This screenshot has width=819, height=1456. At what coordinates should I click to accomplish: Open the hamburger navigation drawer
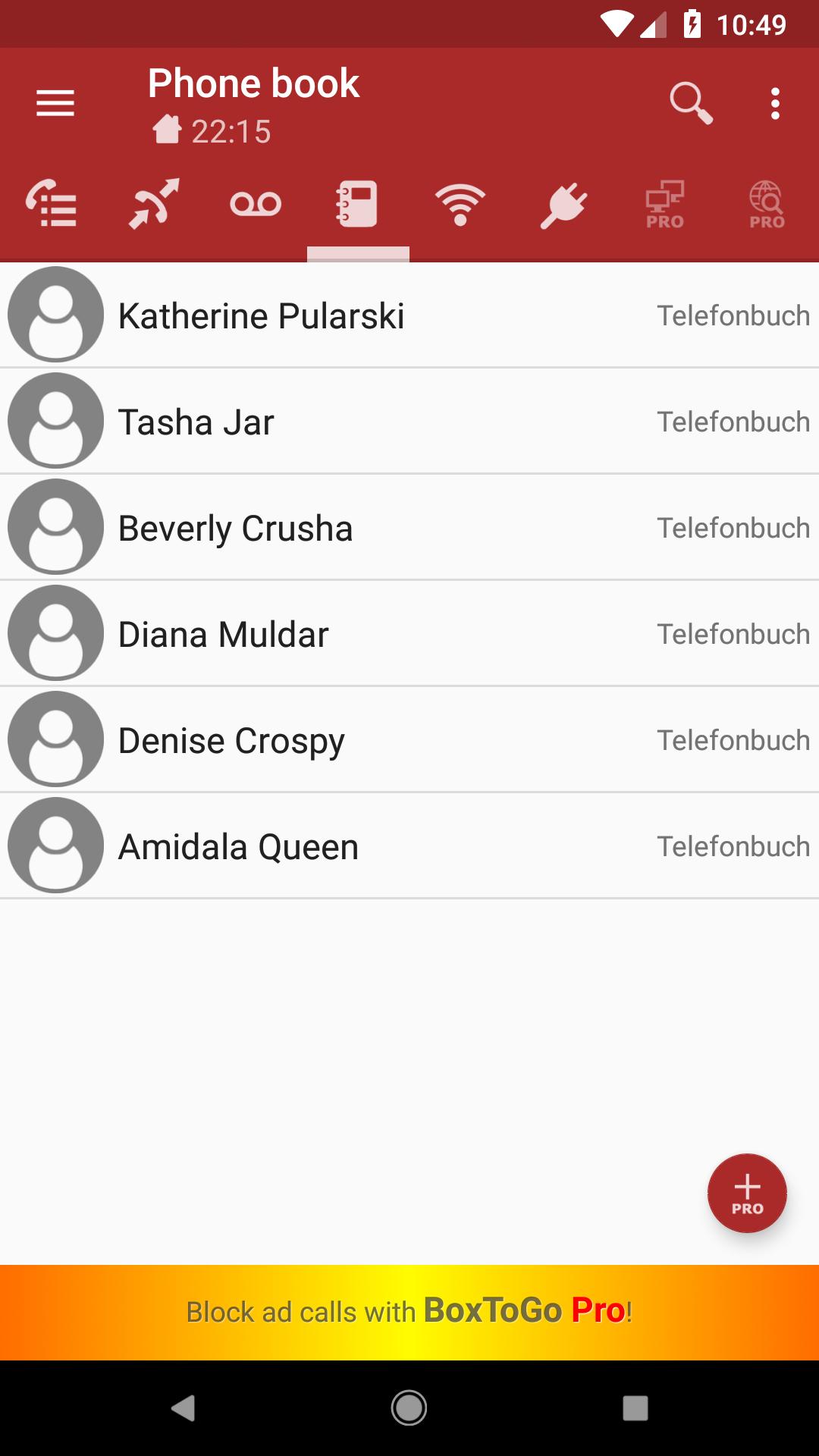(x=55, y=103)
